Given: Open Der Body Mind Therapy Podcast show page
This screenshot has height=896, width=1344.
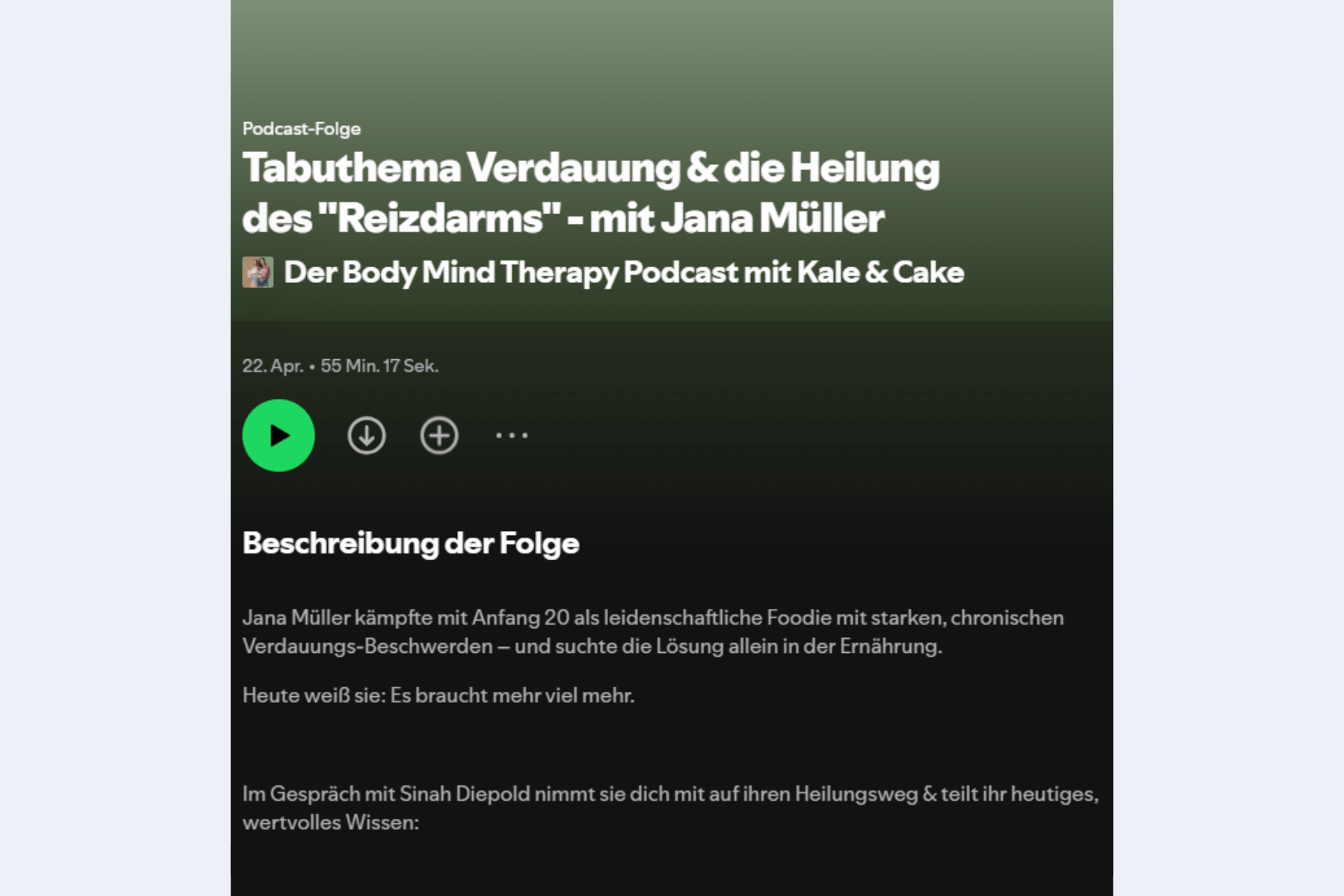Looking at the screenshot, I should tap(623, 272).
